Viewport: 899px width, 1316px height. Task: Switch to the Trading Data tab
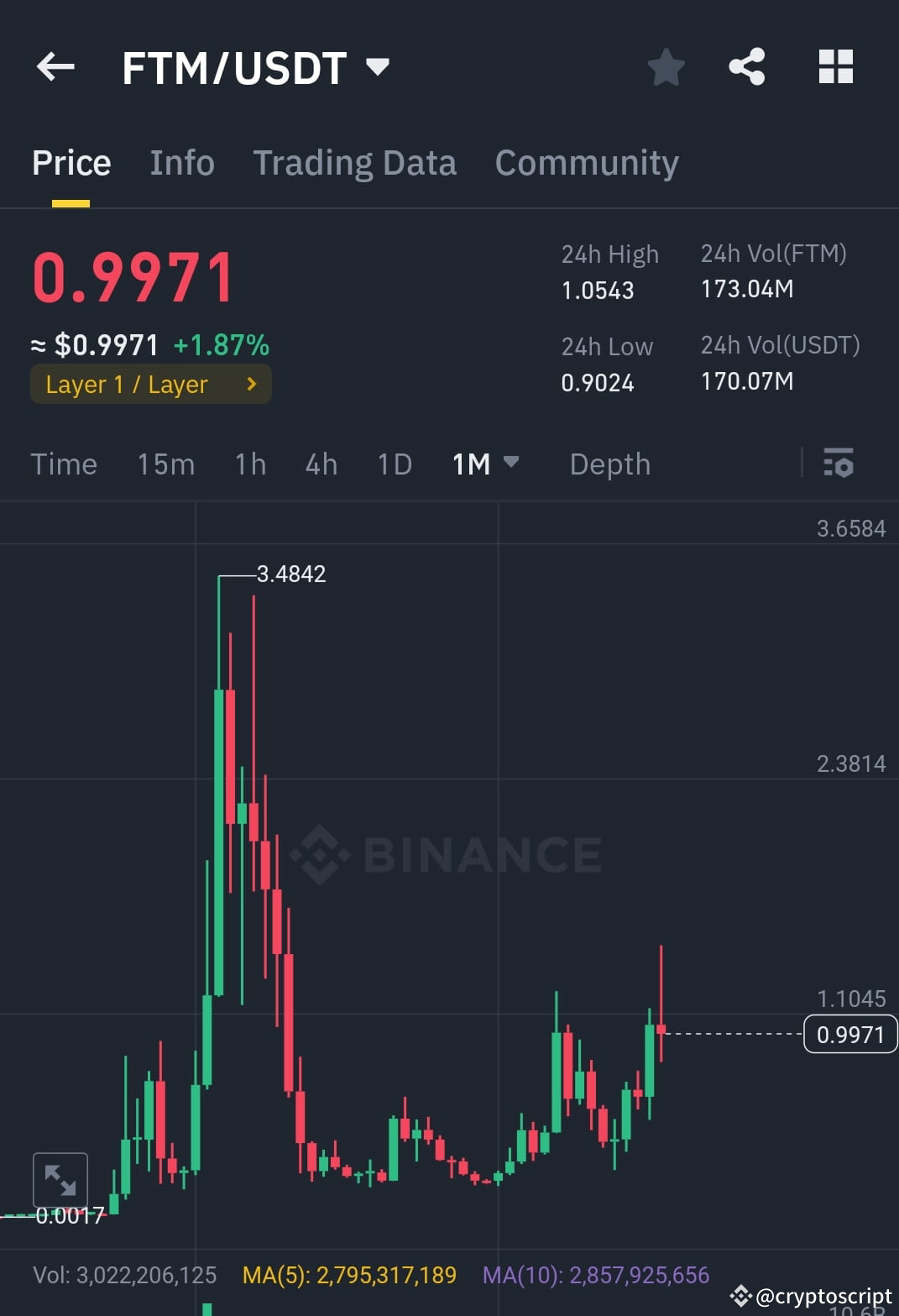click(355, 162)
